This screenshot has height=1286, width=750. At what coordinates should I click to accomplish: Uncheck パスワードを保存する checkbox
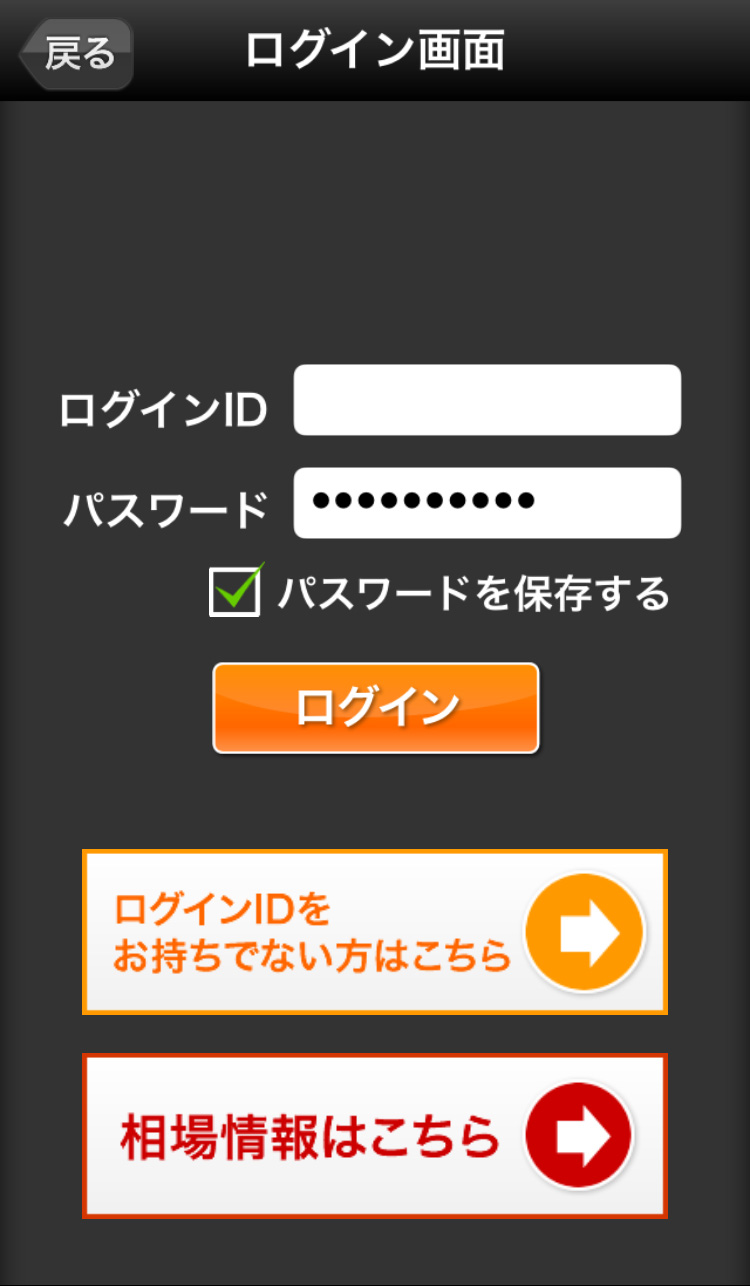236,591
